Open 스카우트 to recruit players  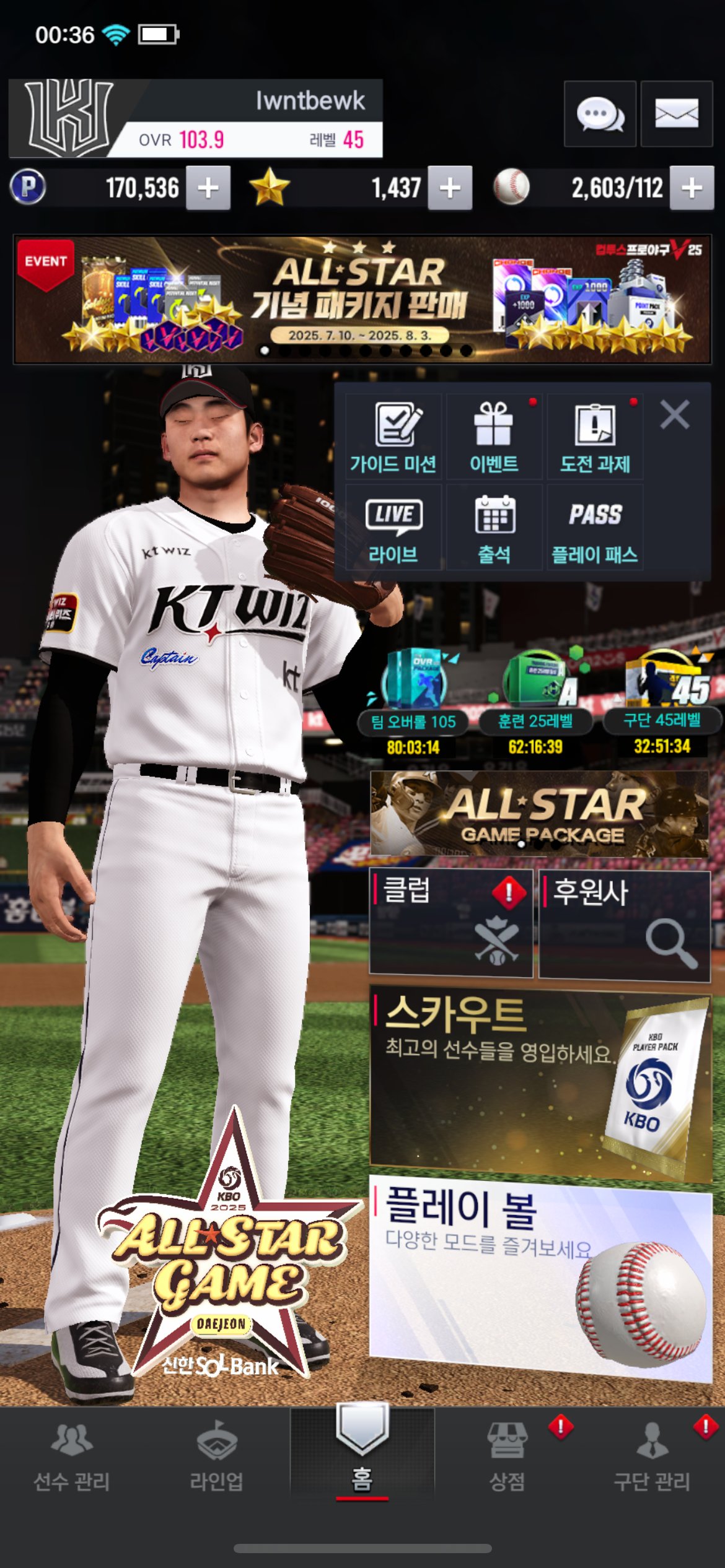pyautogui.click(x=540, y=1085)
